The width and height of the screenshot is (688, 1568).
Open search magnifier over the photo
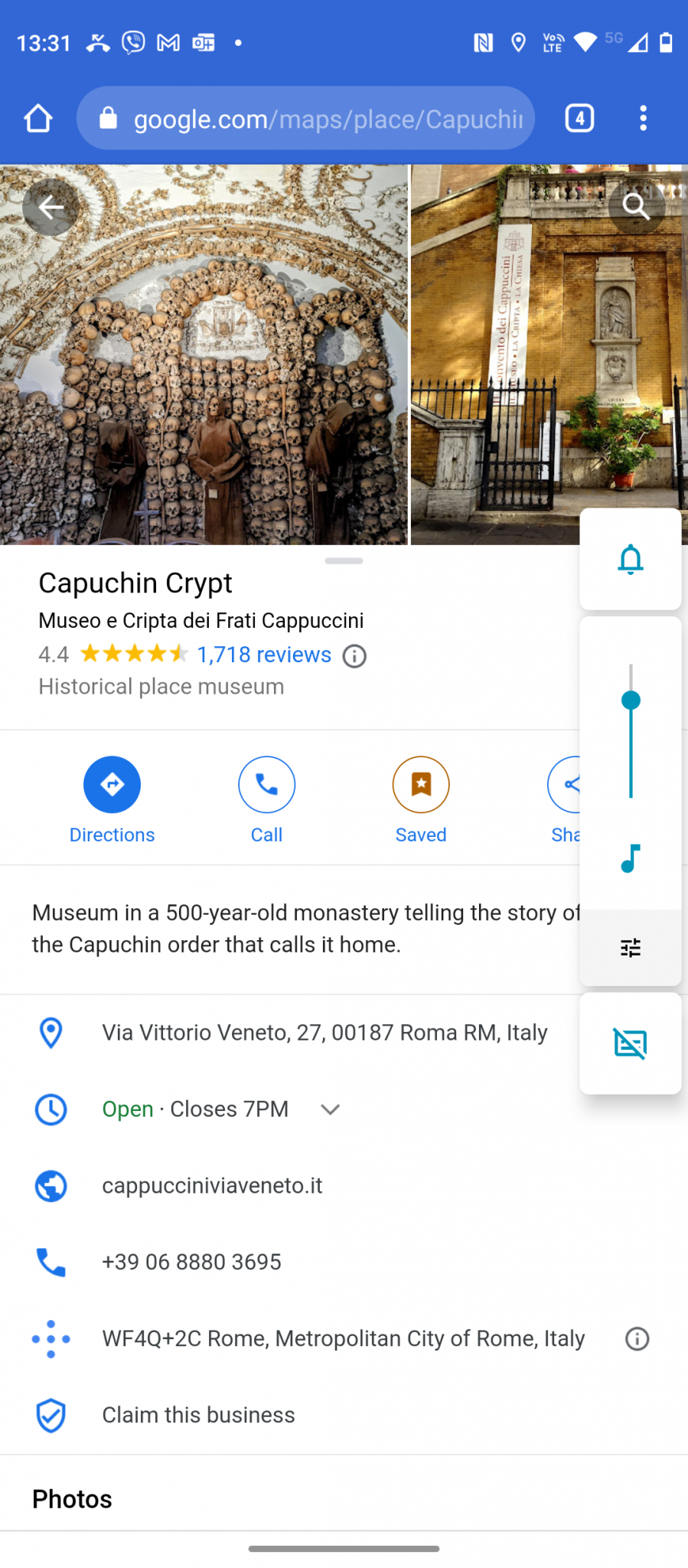point(635,207)
